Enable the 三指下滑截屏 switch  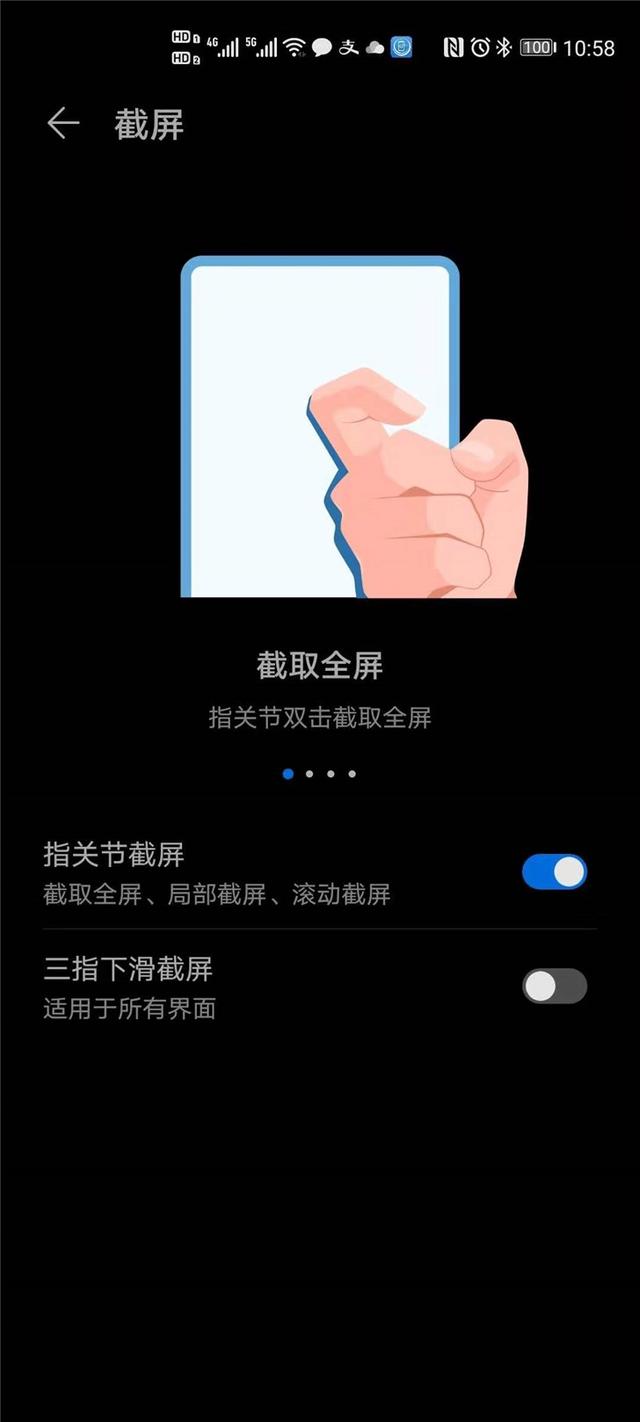point(554,986)
